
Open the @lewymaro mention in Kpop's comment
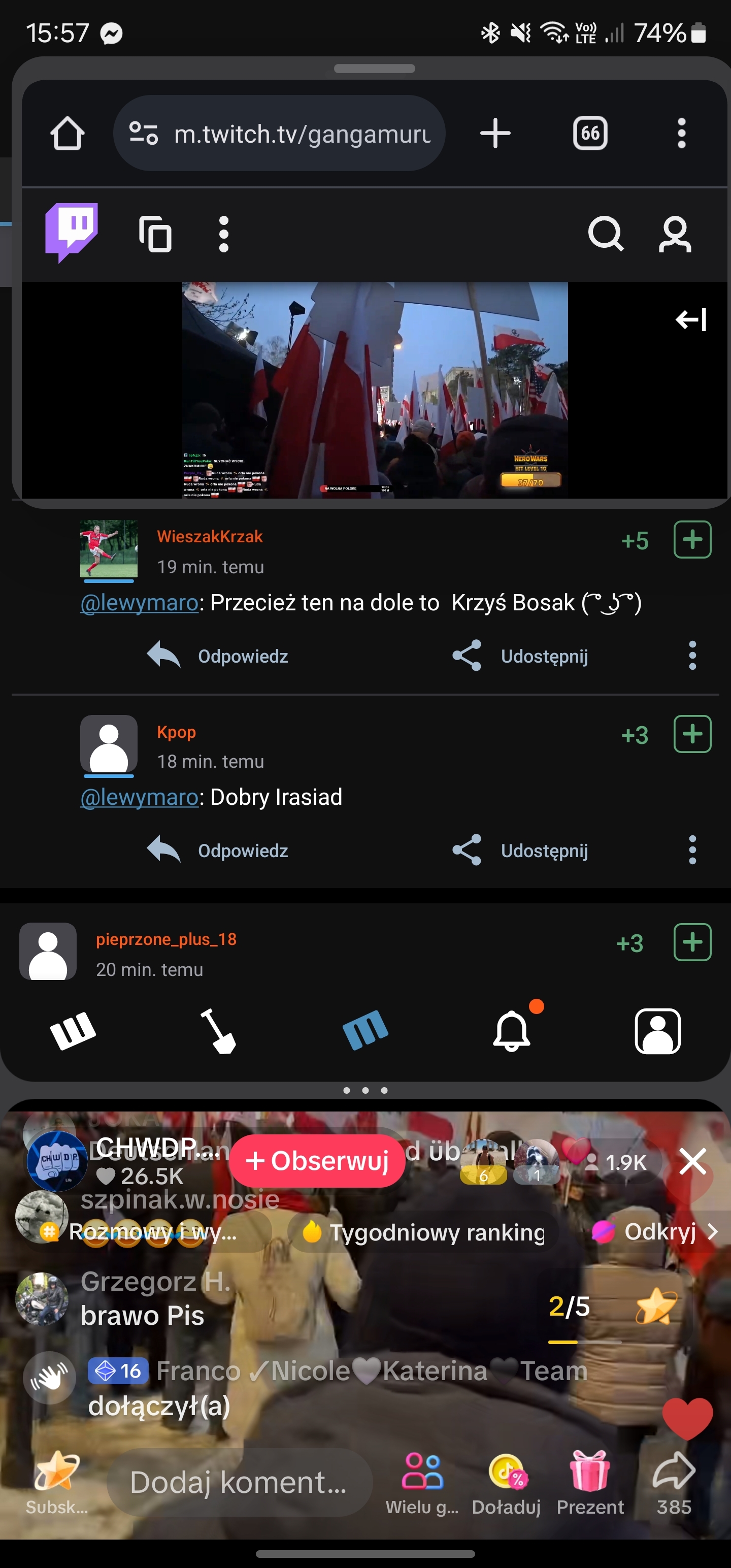point(140,797)
